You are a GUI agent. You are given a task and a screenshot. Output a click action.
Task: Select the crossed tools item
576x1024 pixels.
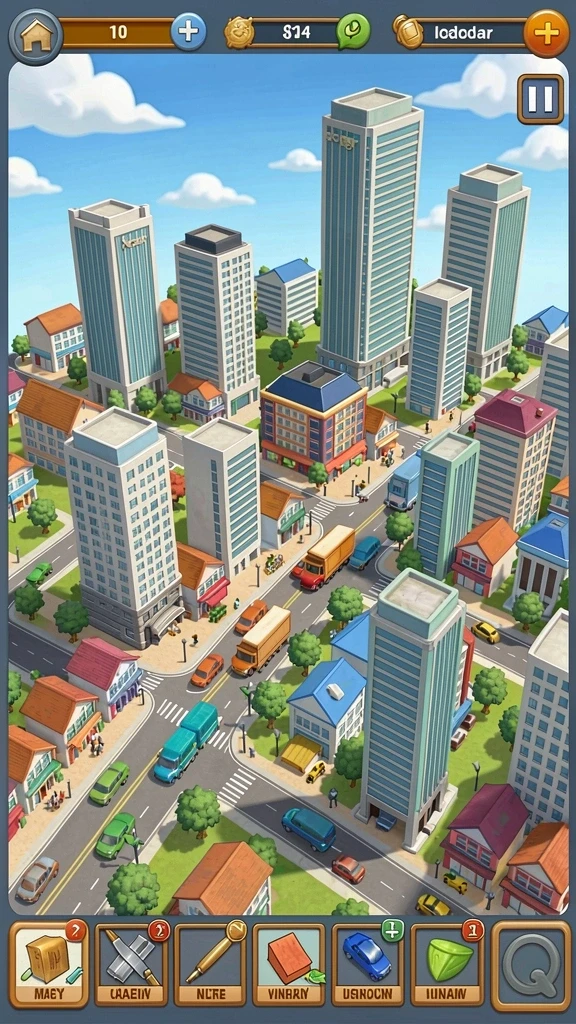coord(131,964)
